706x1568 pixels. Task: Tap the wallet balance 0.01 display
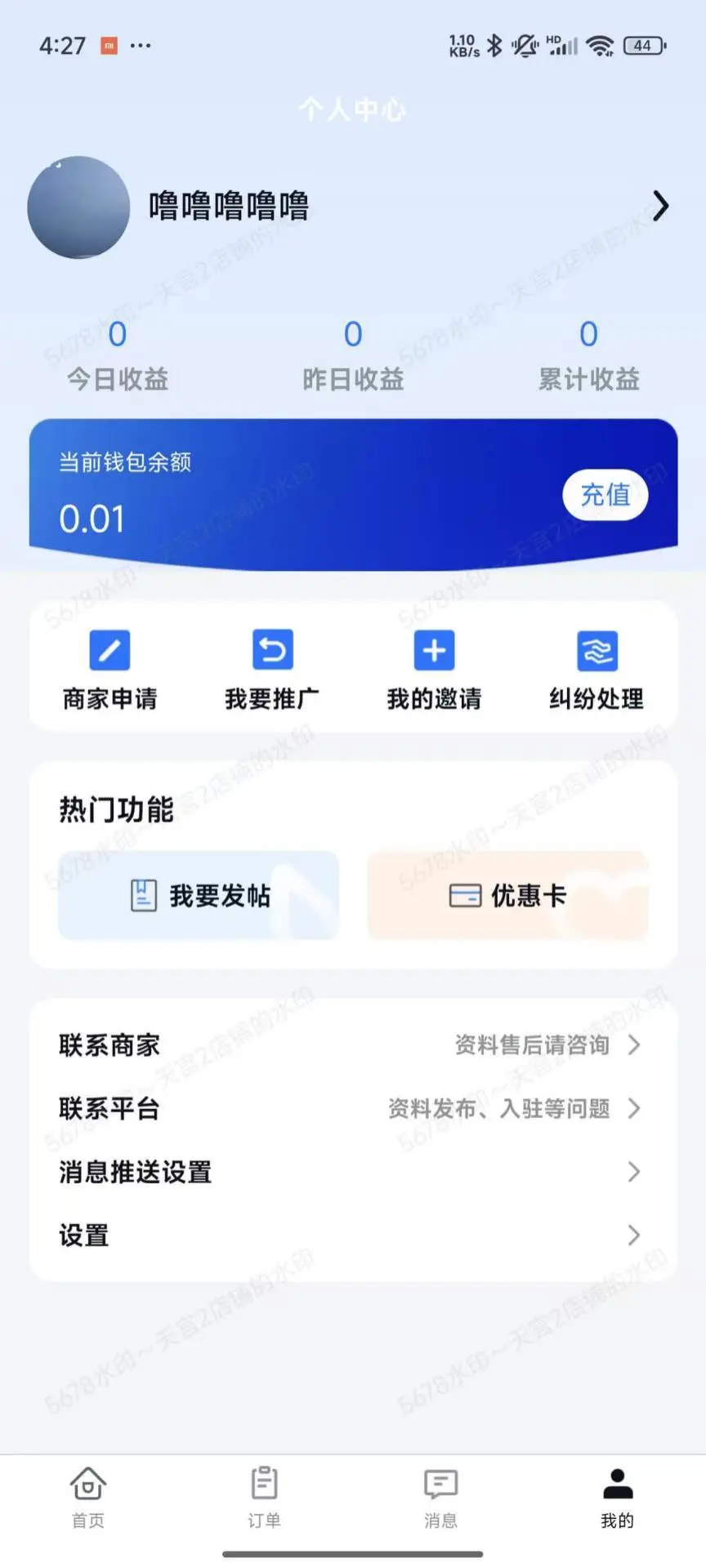[92, 518]
